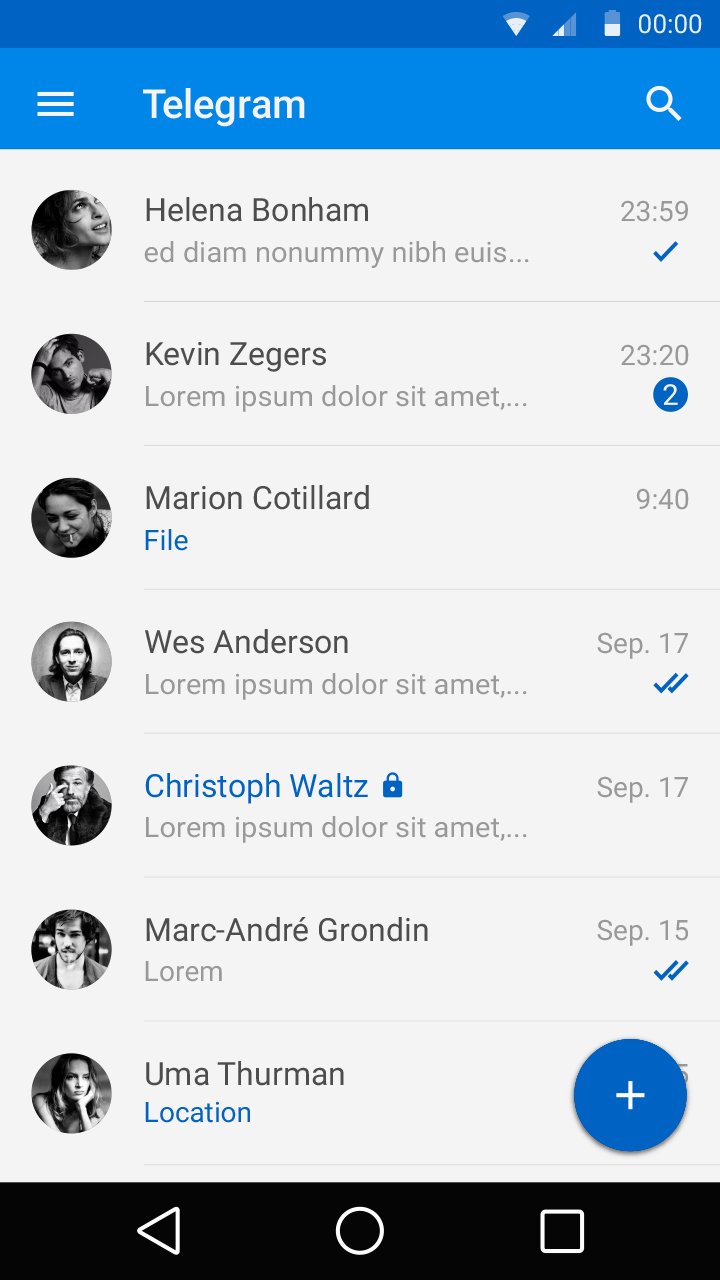Tap the search magnifier icon
Viewport: 720px width, 1280px height.
coord(664,104)
